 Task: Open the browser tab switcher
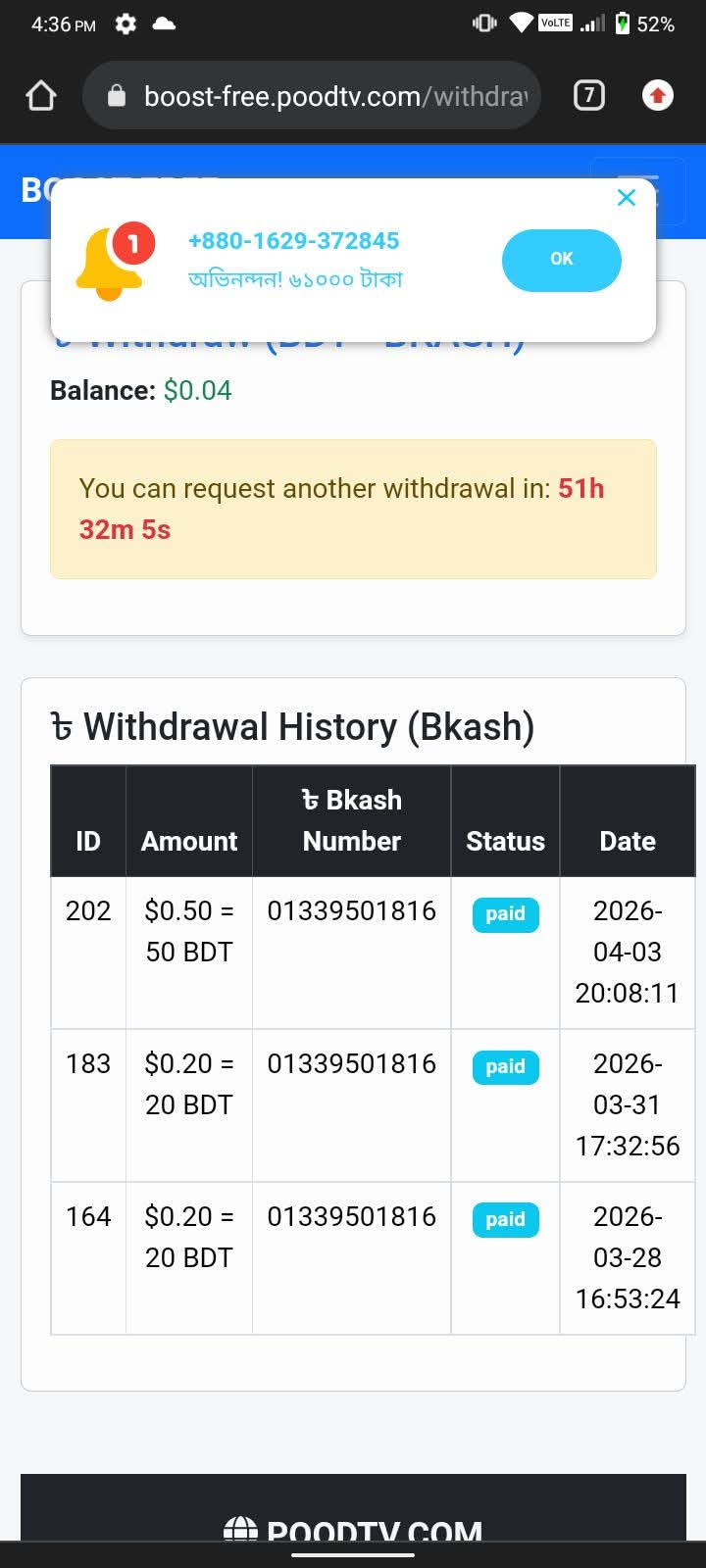588,95
